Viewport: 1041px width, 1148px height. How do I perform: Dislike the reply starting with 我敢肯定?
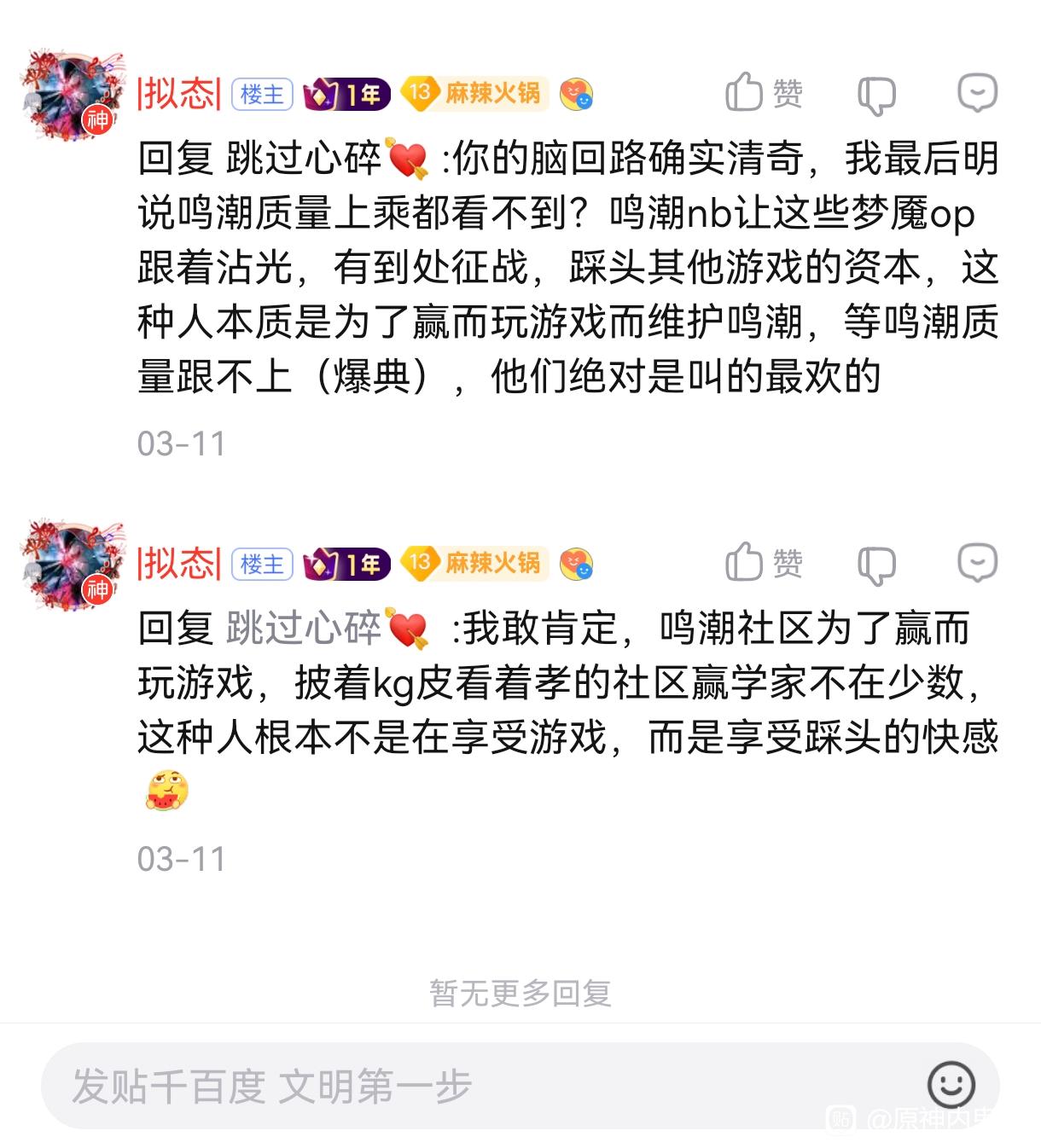[x=876, y=565]
